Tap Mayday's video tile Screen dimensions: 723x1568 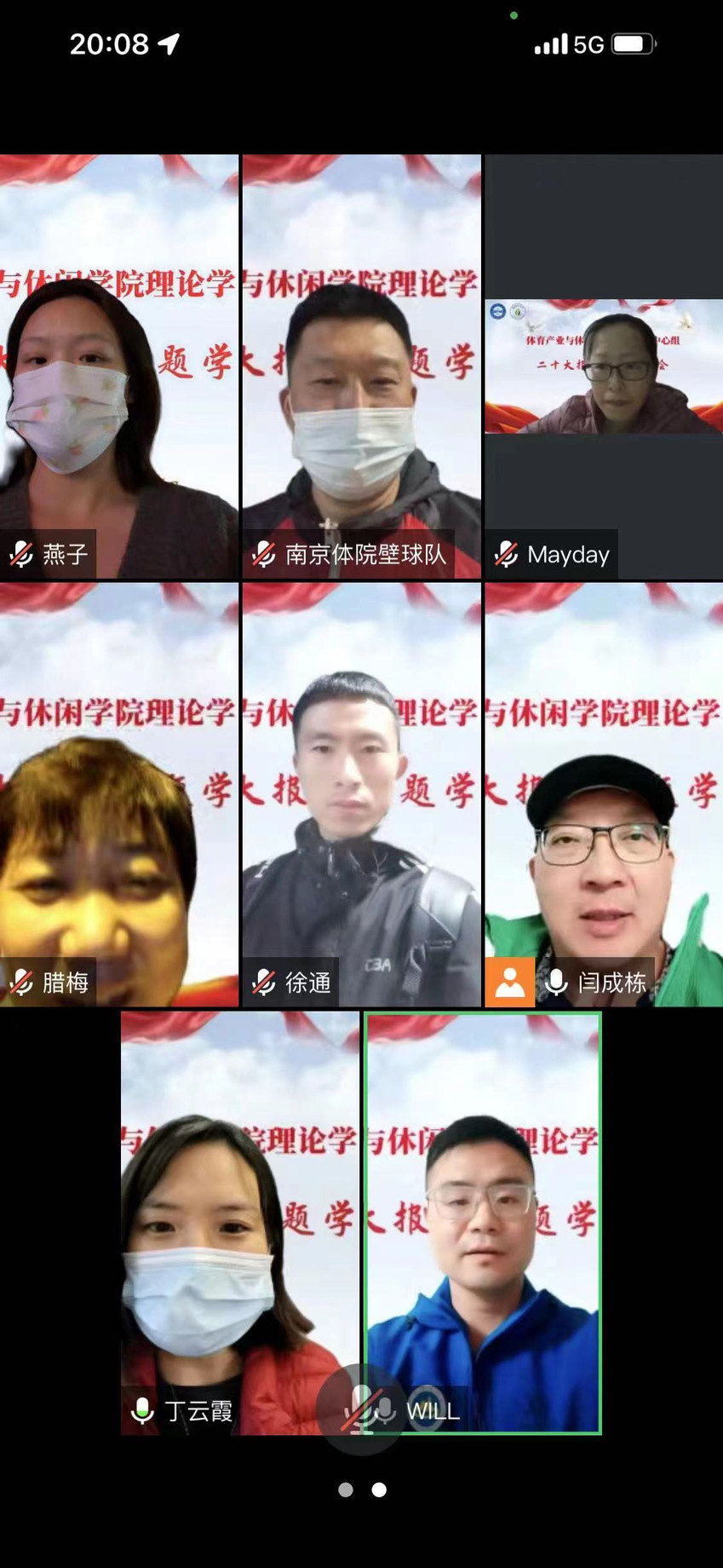603,366
